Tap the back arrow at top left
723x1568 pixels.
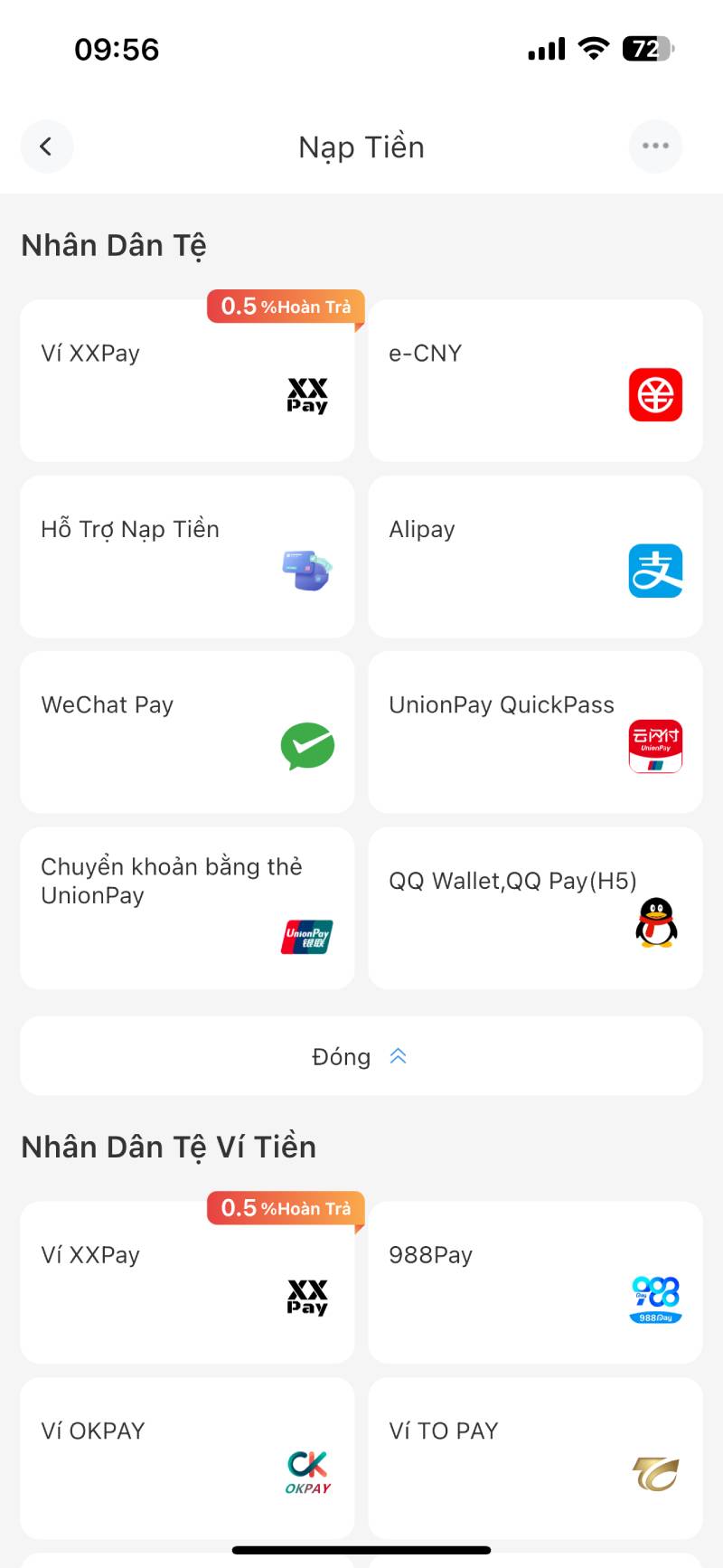[x=46, y=146]
